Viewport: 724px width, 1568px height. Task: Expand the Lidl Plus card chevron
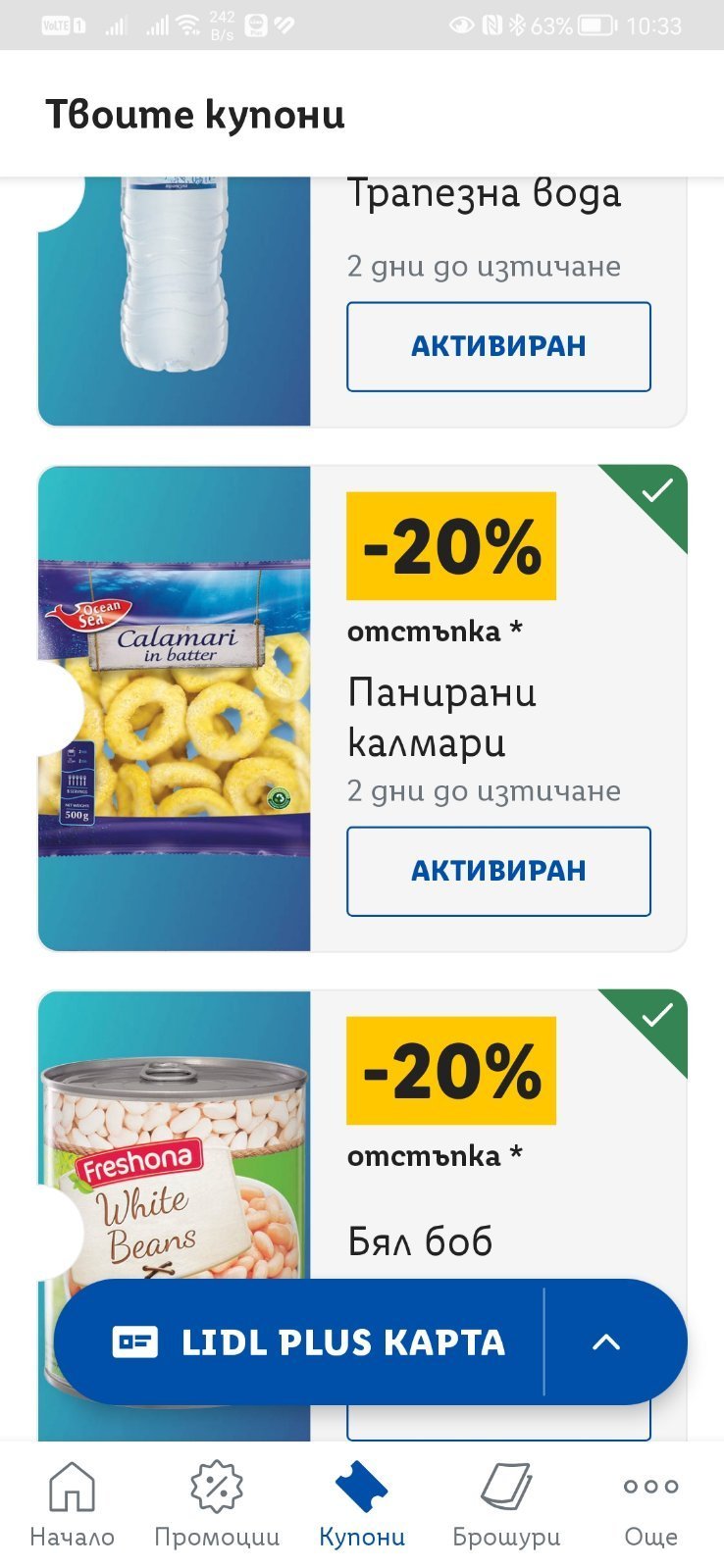coord(606,1341)
